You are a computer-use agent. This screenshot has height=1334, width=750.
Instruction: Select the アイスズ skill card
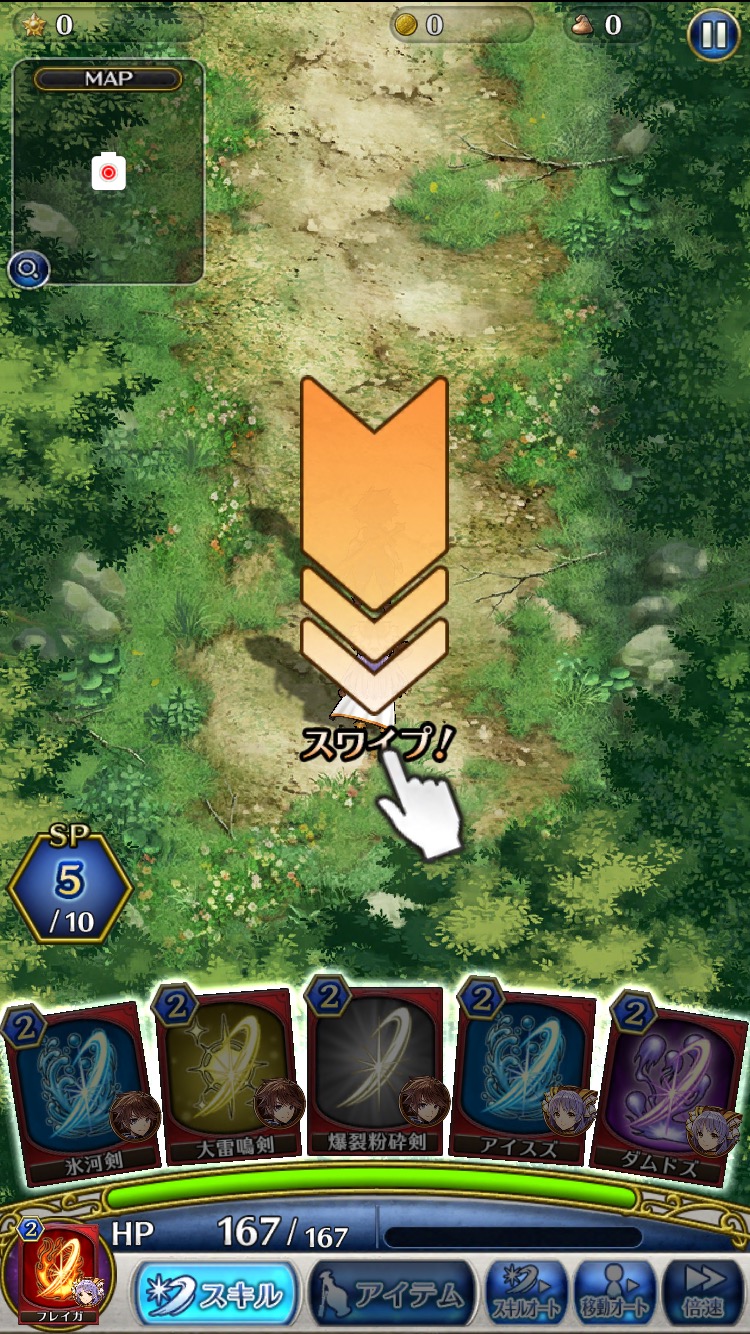tap(520, 1078)
